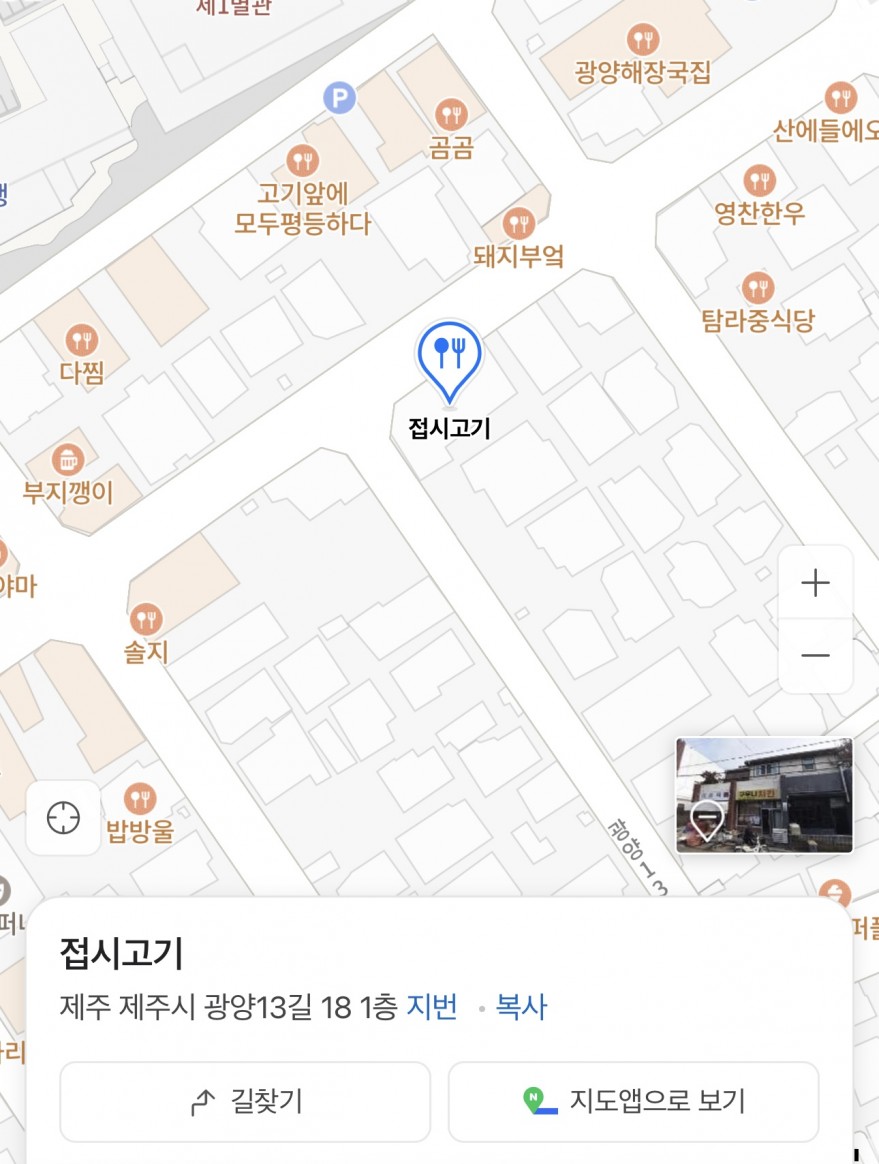Image resolution: width=879 pixels, height=1164 pixels.
Task: Show the 지번 lot-number address
Action: point(432,1007)
